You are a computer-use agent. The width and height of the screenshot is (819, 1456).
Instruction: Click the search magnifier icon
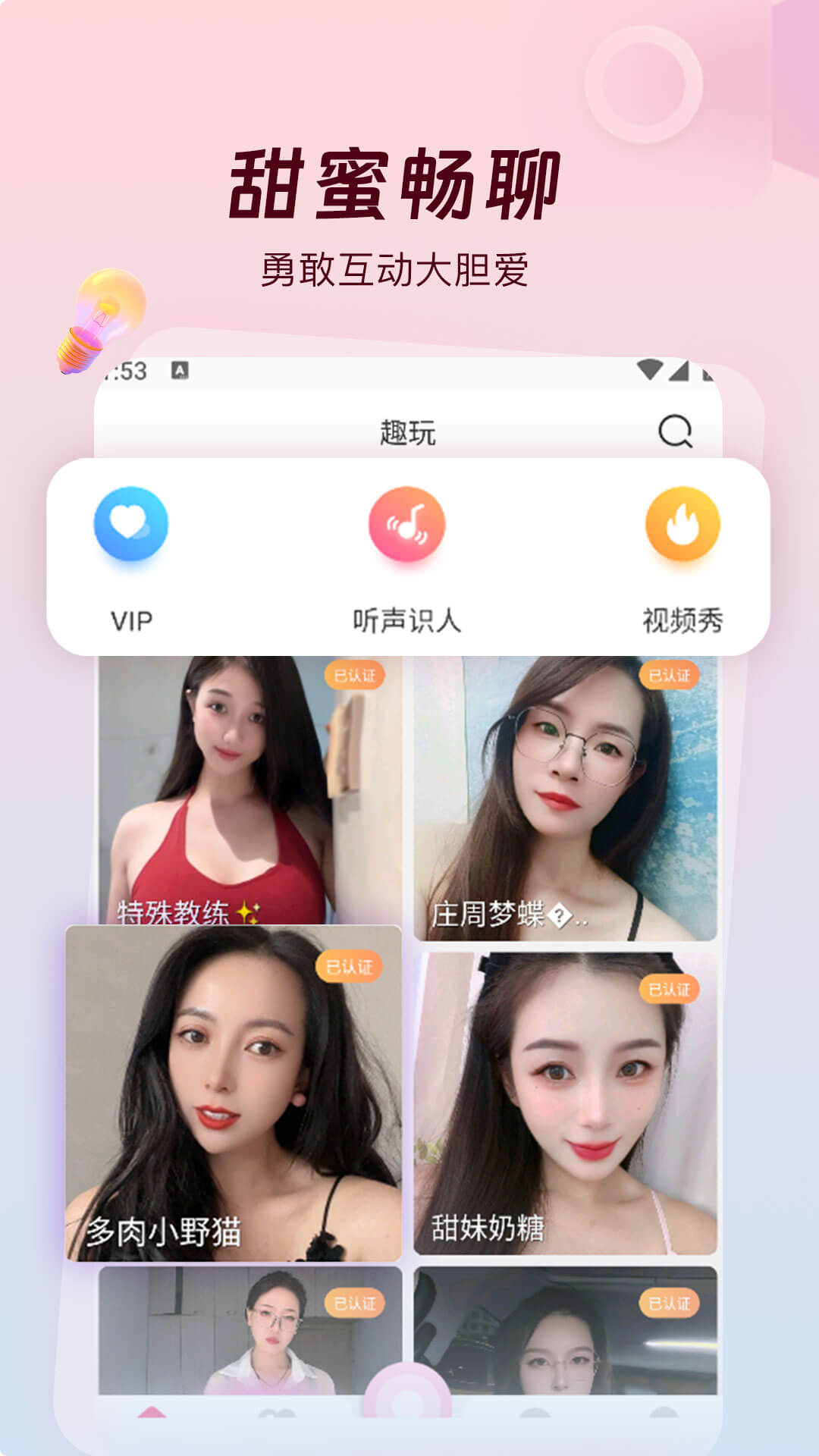[x=674, y=432]
